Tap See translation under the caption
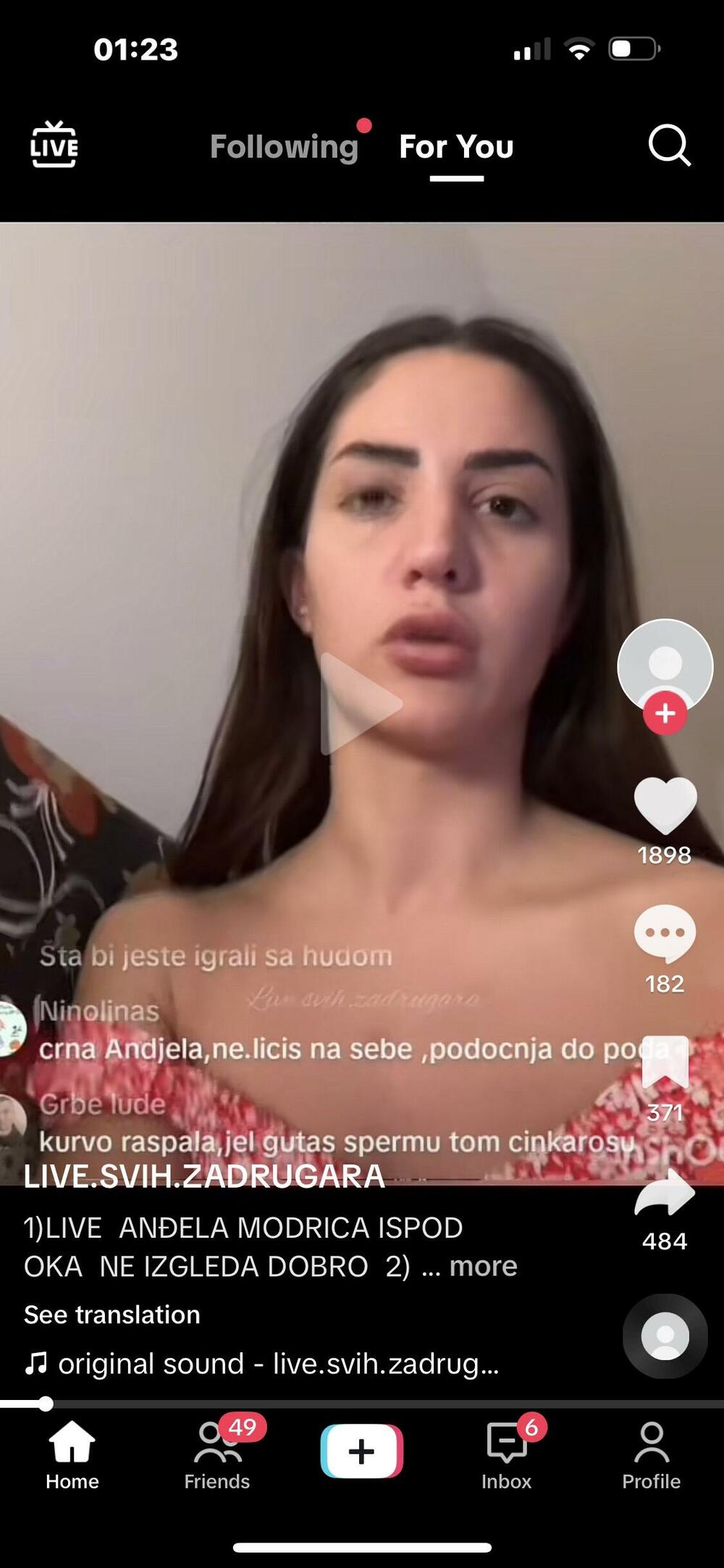Image resolution: width=724 pixels, height=1568 pixels. pyautogui.click(x=112, y=1315)
